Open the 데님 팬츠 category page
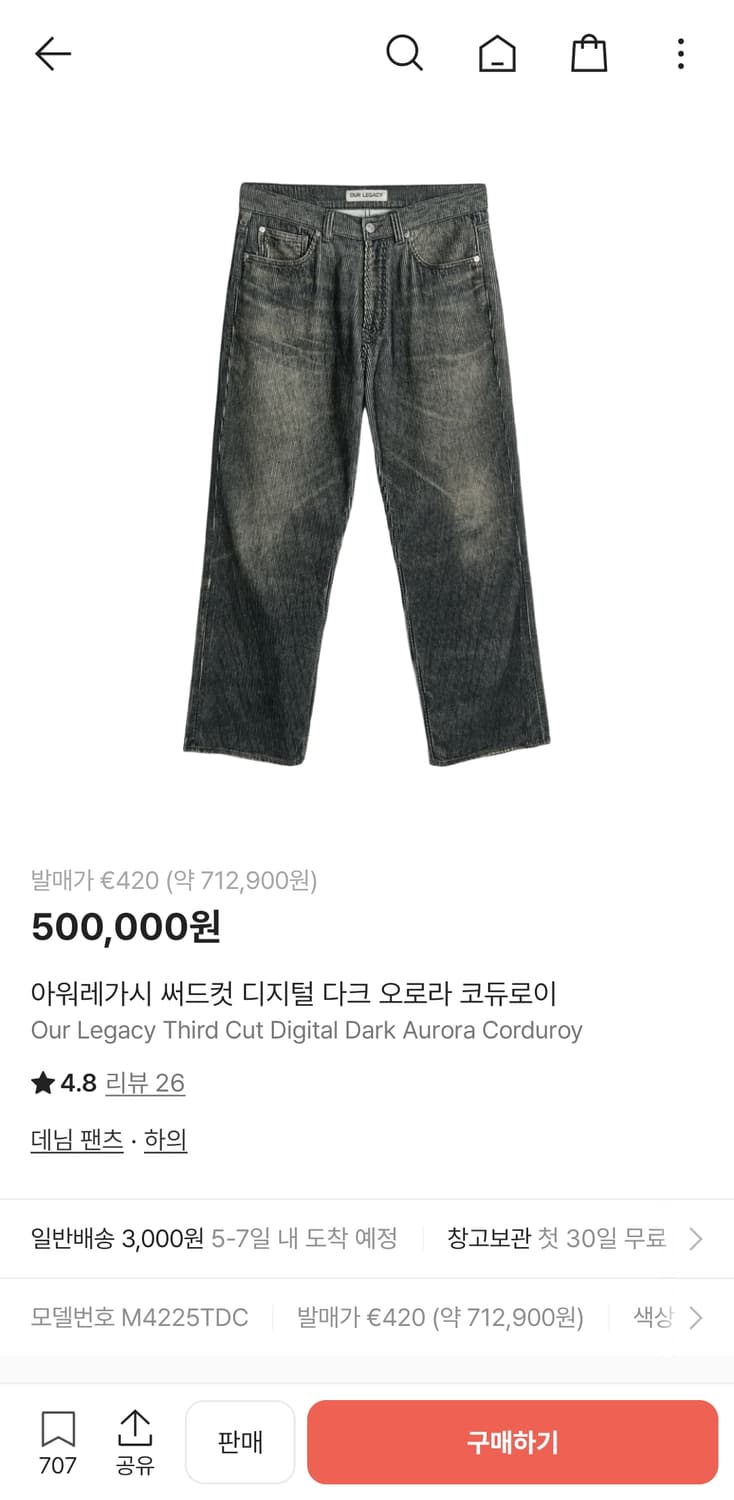734x1500 pixels. click(77, 1139)
